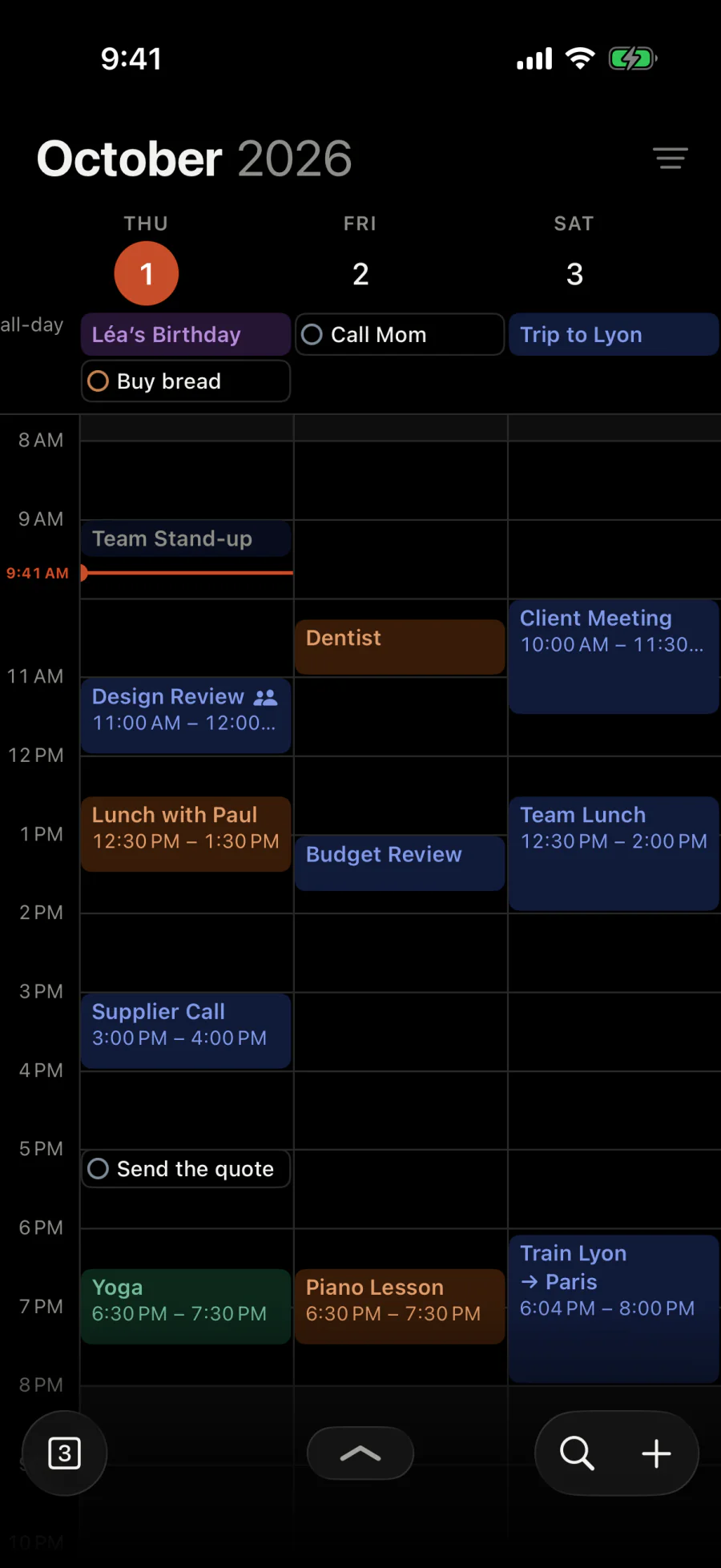This screenshot has width=721, height=1568.
Task: Complete the Send the quote reminder
Action: (98, 1169)
